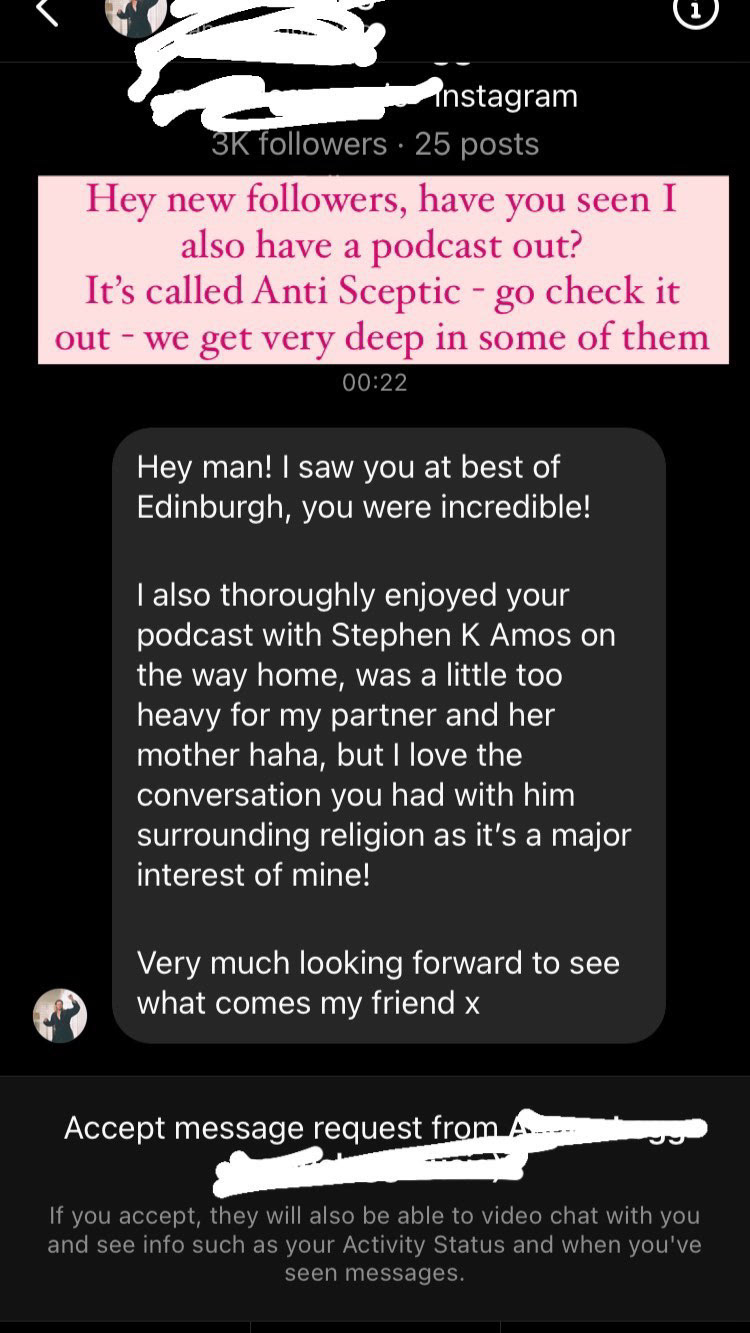750x1333 pixels.
Task: Go back to the message requests list
Action: 48,12
